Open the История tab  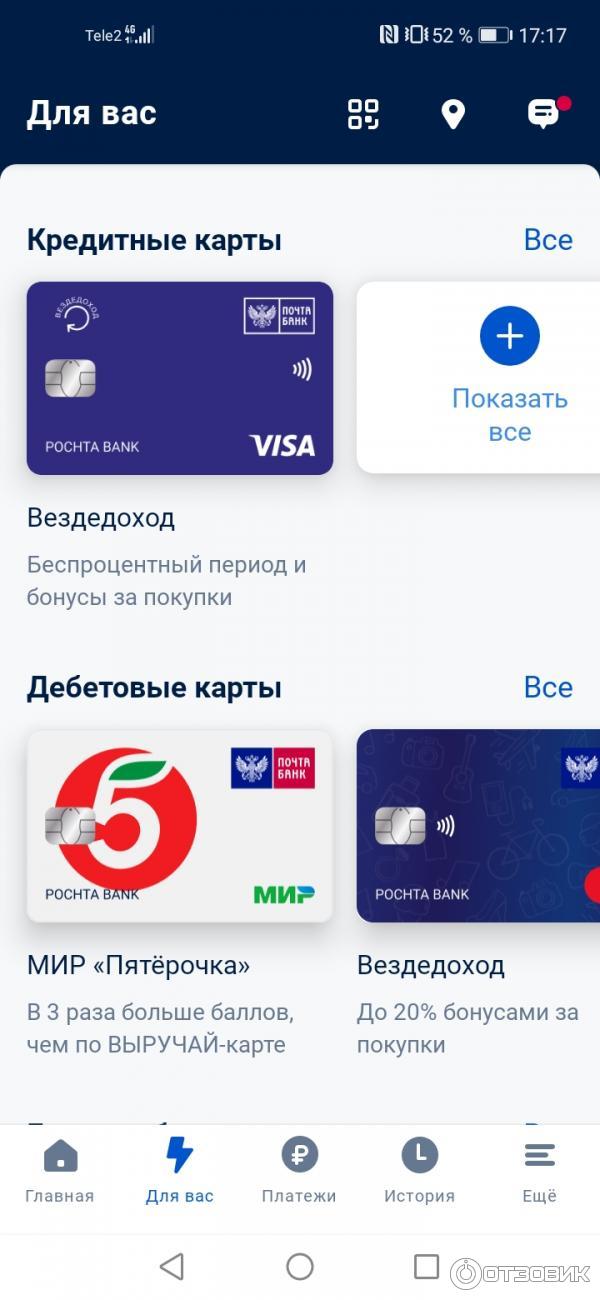[419, 1172]
